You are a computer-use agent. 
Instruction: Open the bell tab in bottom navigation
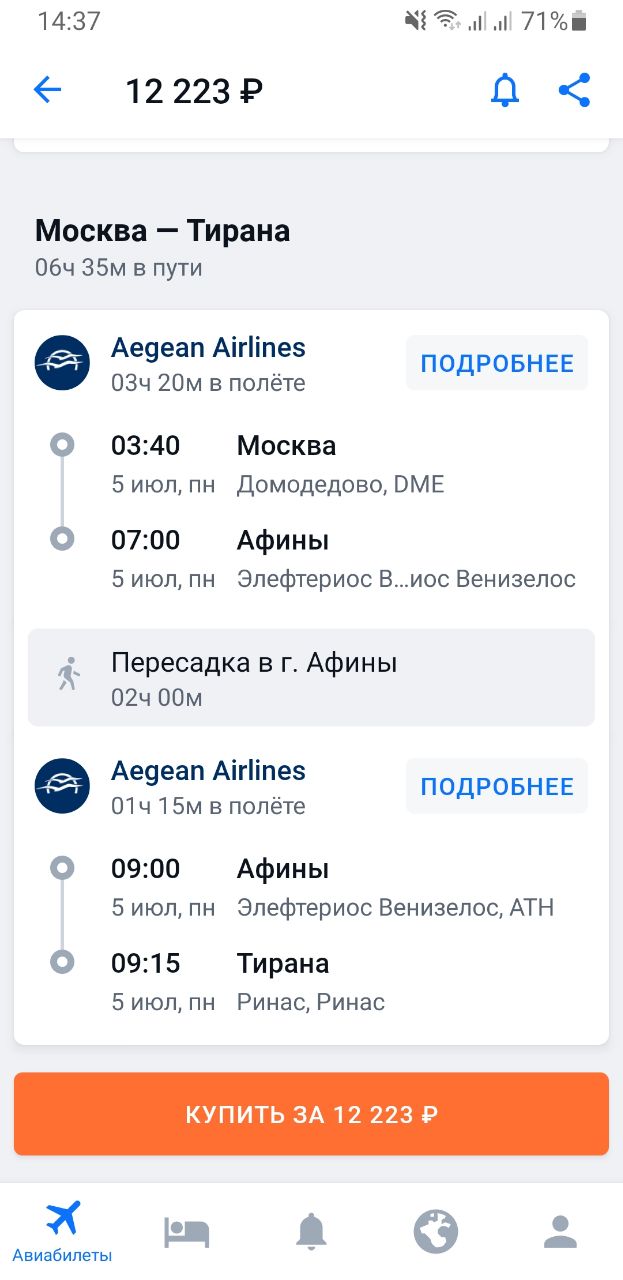(312, 1231)
